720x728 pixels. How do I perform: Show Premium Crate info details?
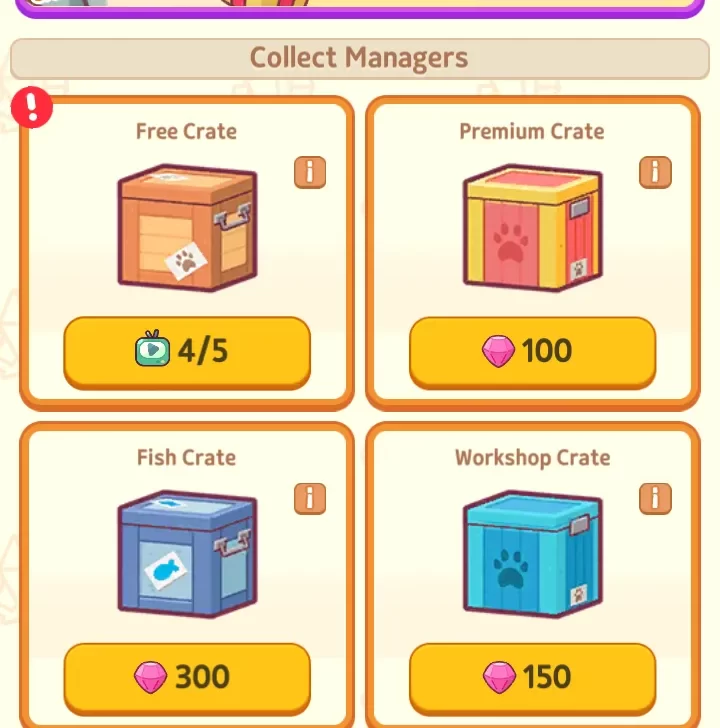pos(655,172)
